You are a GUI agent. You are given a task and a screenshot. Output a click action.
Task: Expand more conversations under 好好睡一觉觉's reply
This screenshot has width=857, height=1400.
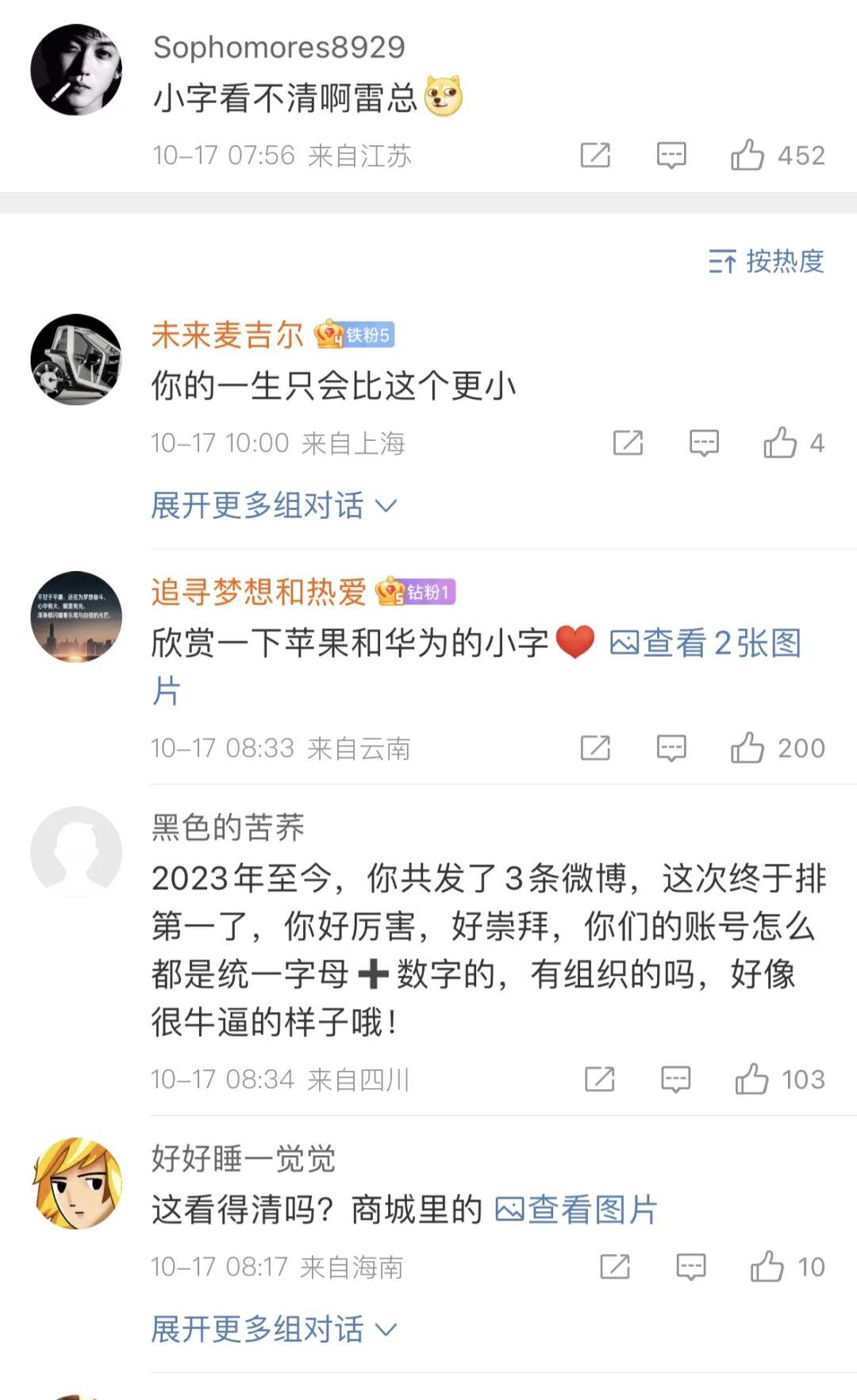coord(274,1329)
